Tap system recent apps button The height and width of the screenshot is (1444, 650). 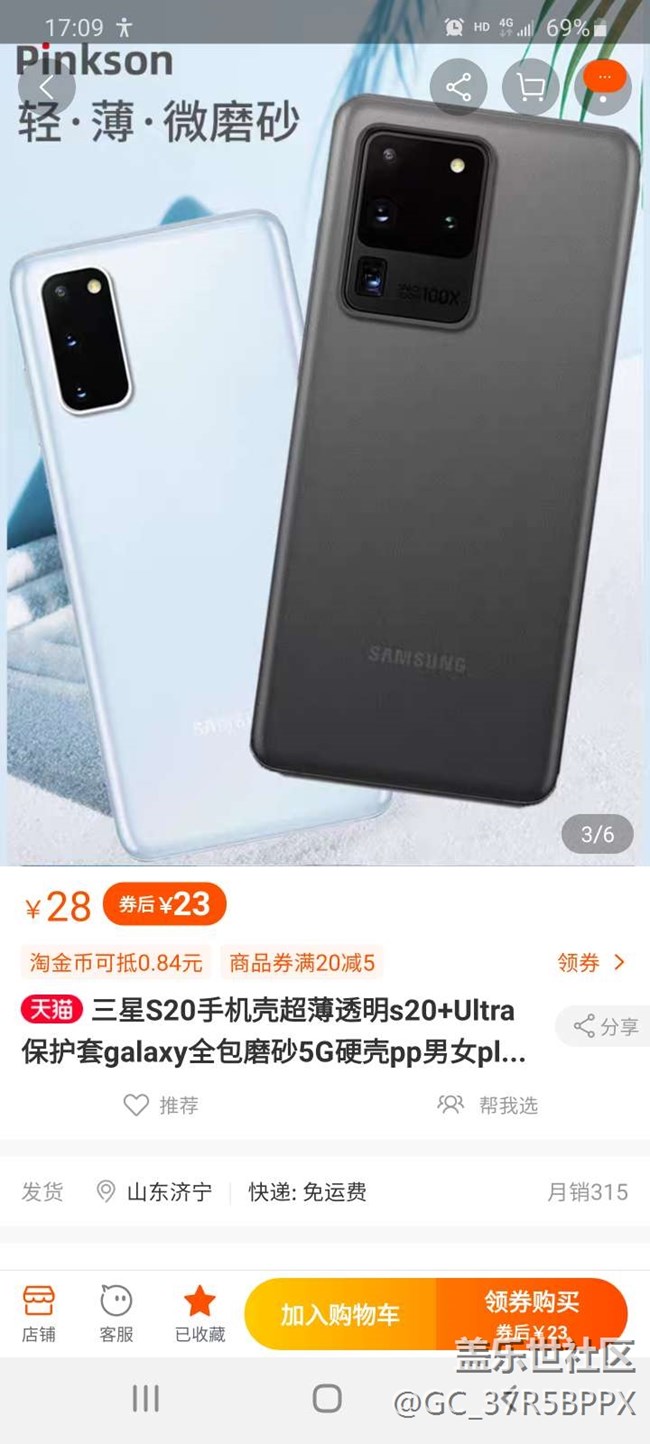tap(146, 1398)
